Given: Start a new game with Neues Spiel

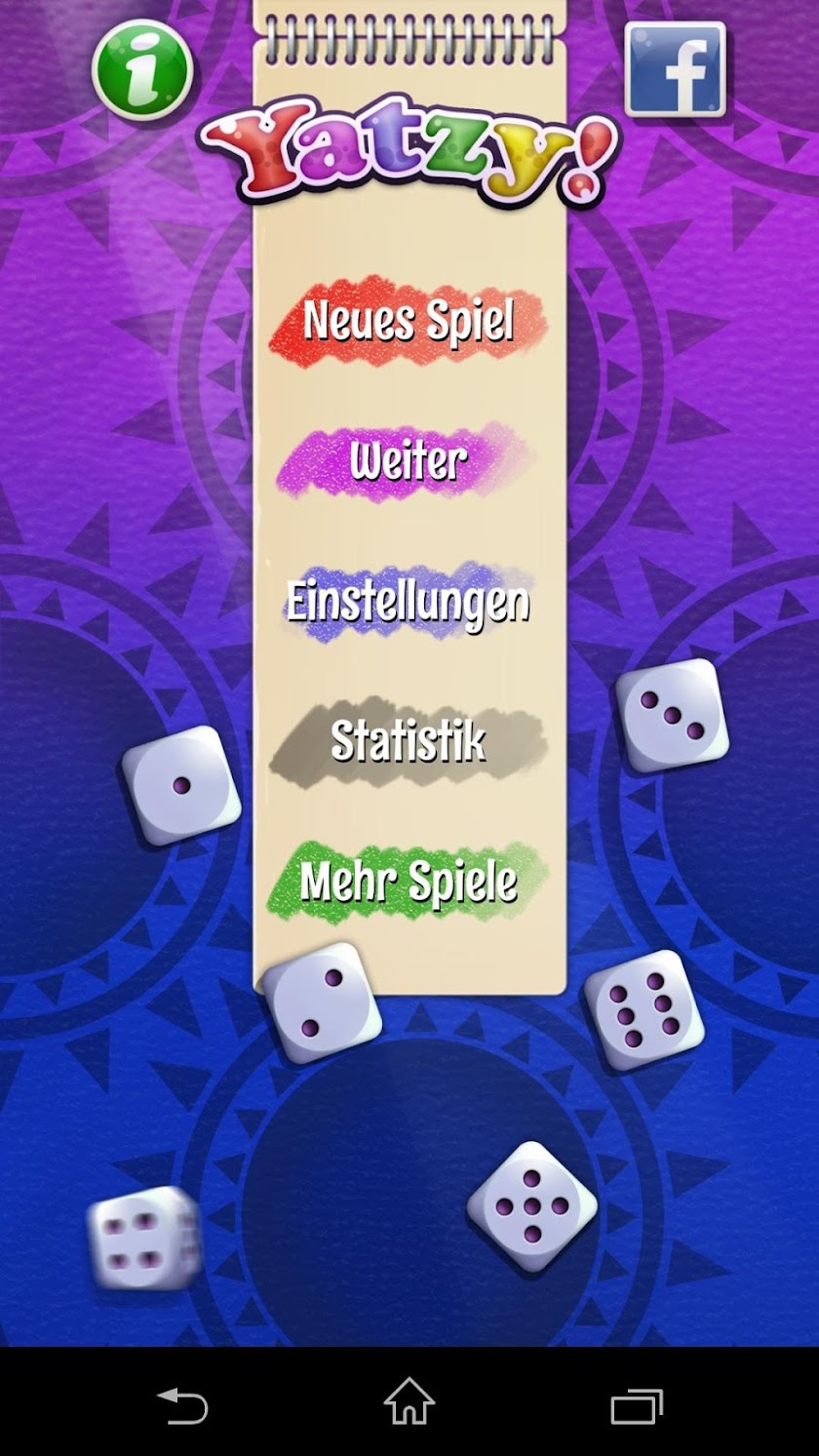Looking at the screenshot, I should [409, 321].
